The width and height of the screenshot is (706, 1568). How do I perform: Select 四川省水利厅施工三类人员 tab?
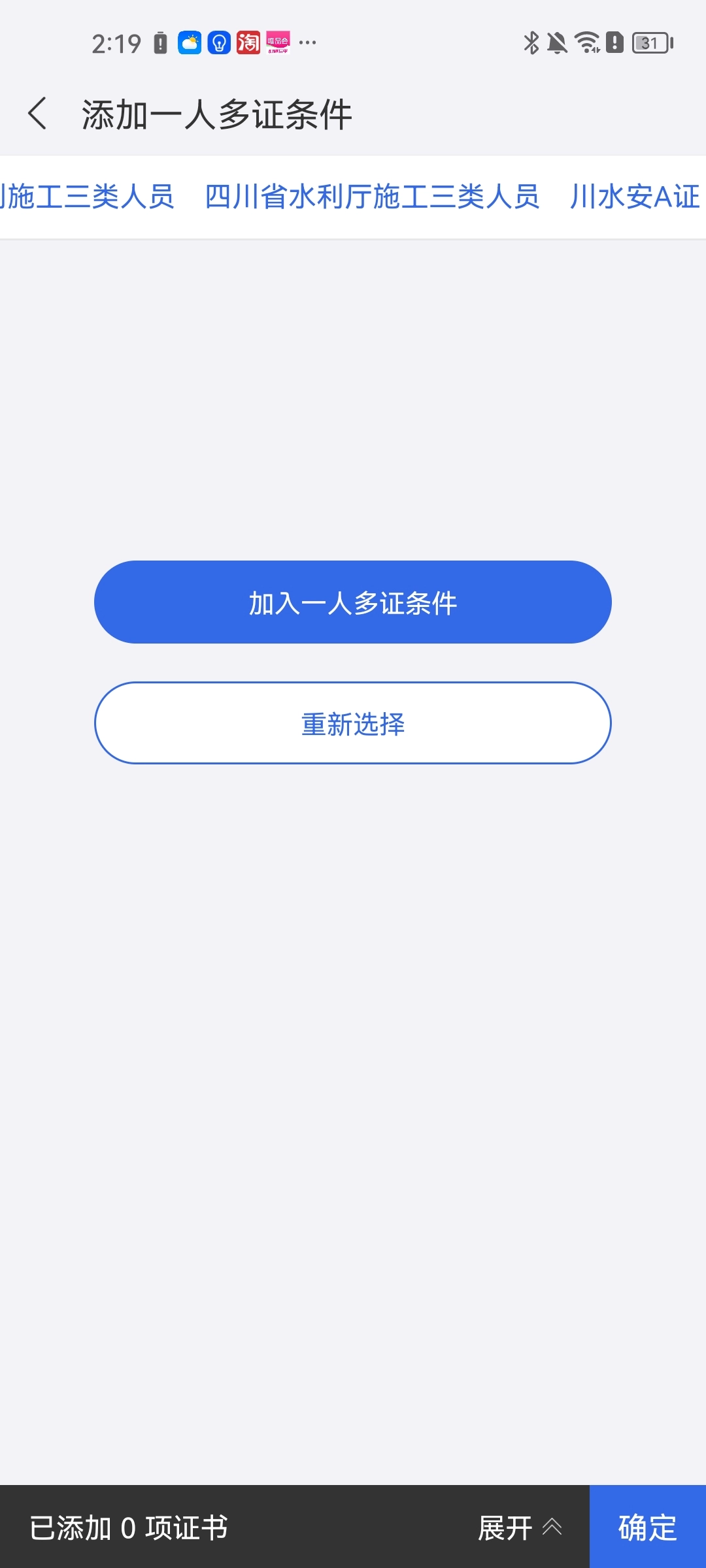pos(372,197)
